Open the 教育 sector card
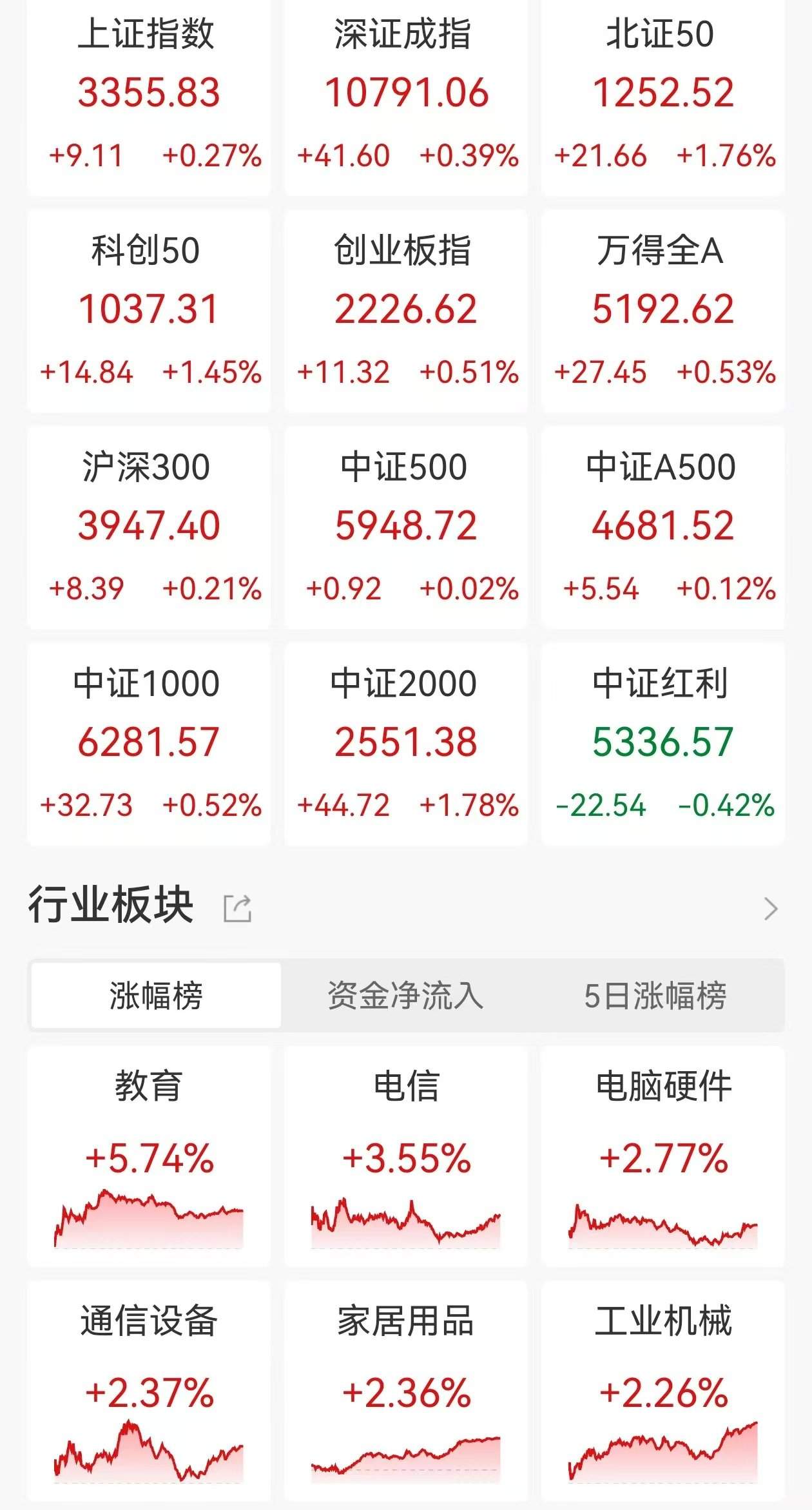The image size is (812, 1510). click(x=149, y=1157)
